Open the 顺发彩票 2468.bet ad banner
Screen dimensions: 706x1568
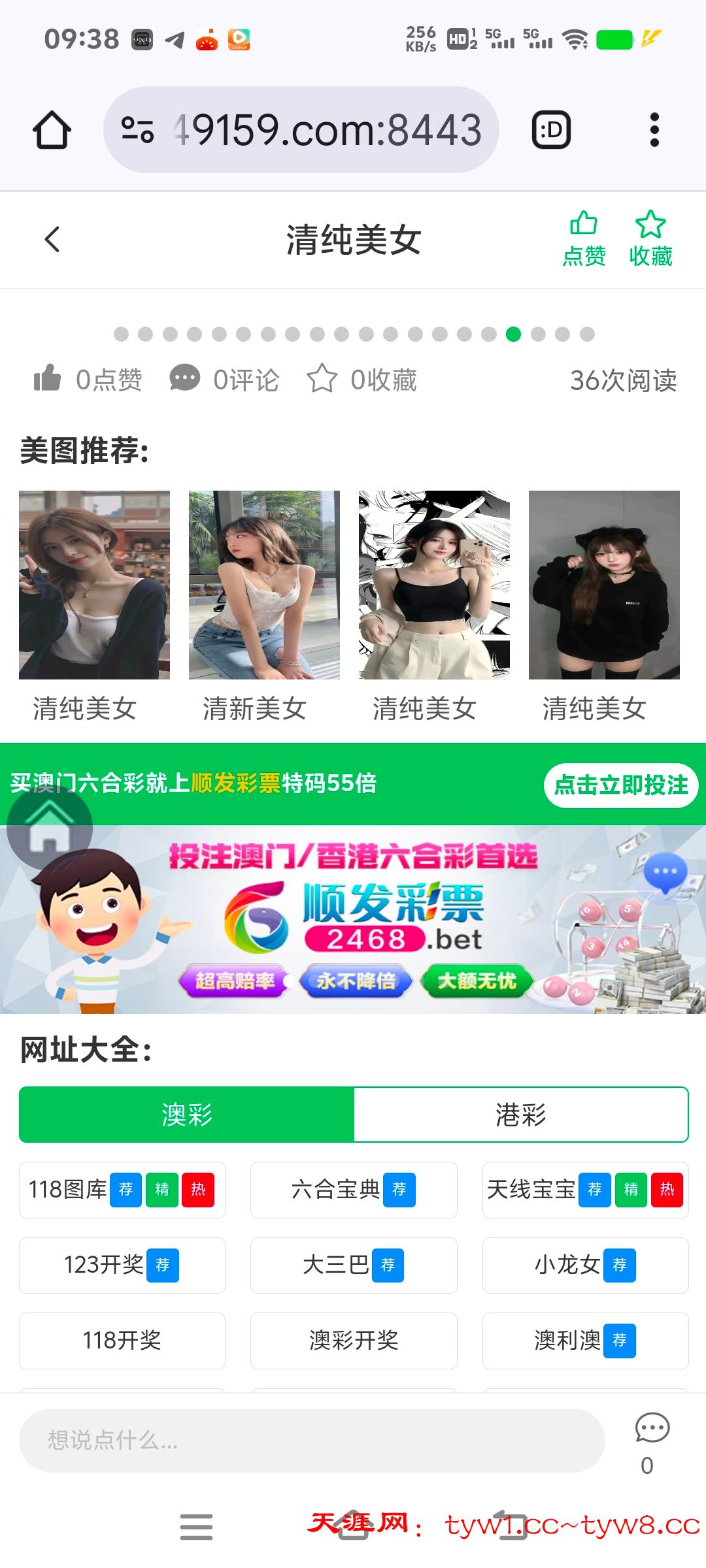tap(353, 919)
